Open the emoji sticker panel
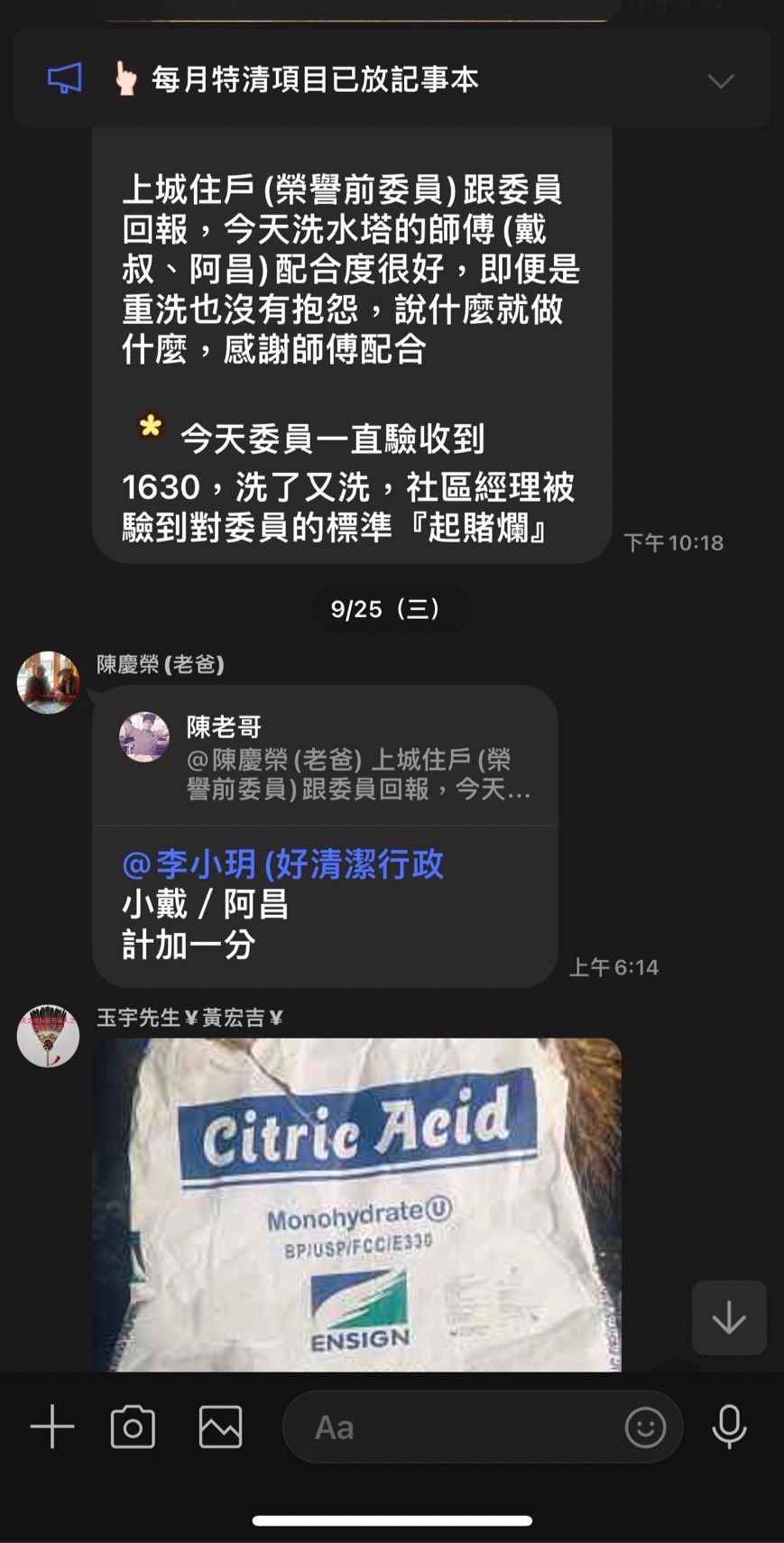The height and width of the screenshot is (1543, 784). pyautogui.click(x=645, y=1427)
